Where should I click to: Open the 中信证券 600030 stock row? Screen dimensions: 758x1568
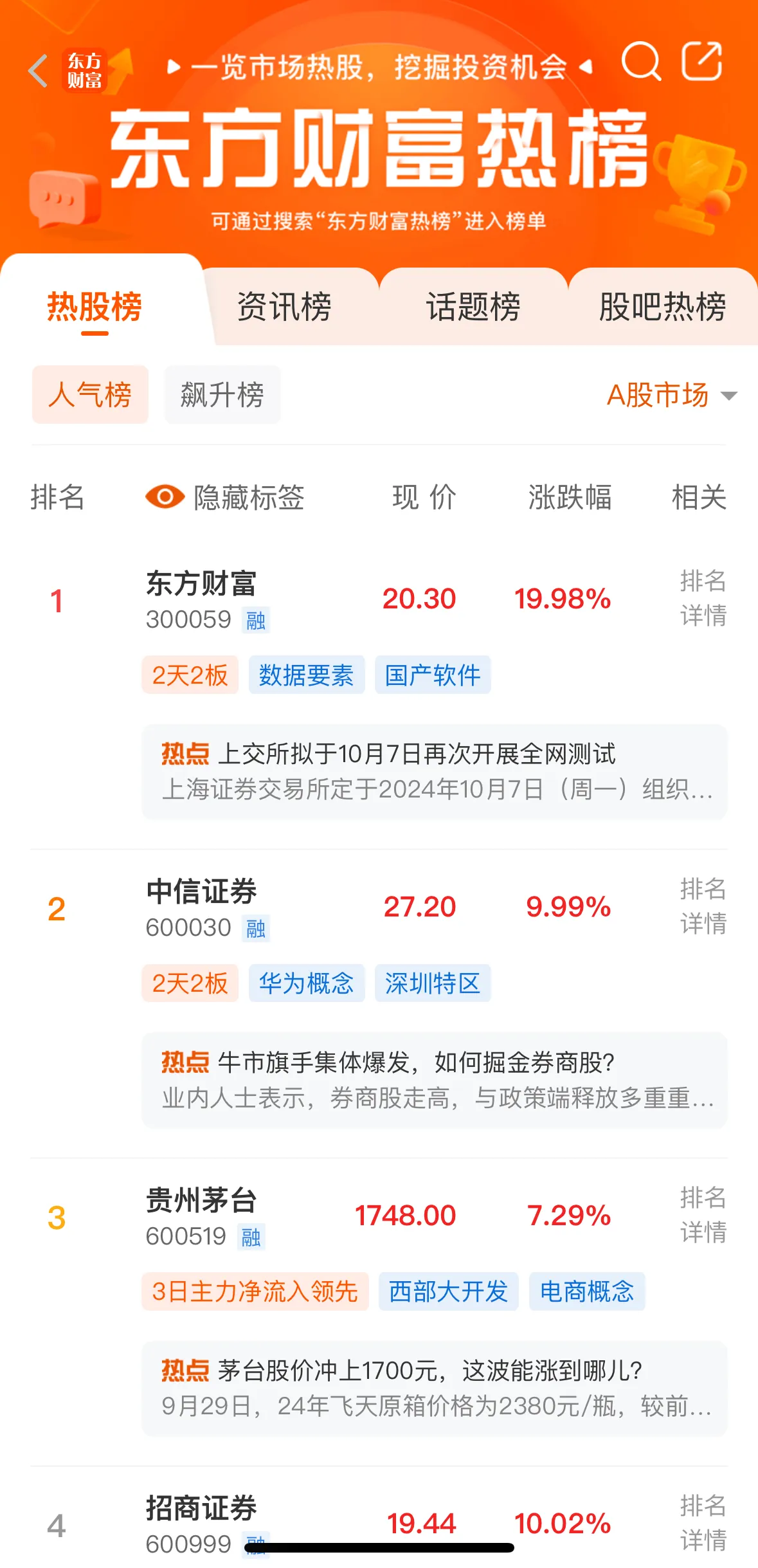tap(201, 907)
